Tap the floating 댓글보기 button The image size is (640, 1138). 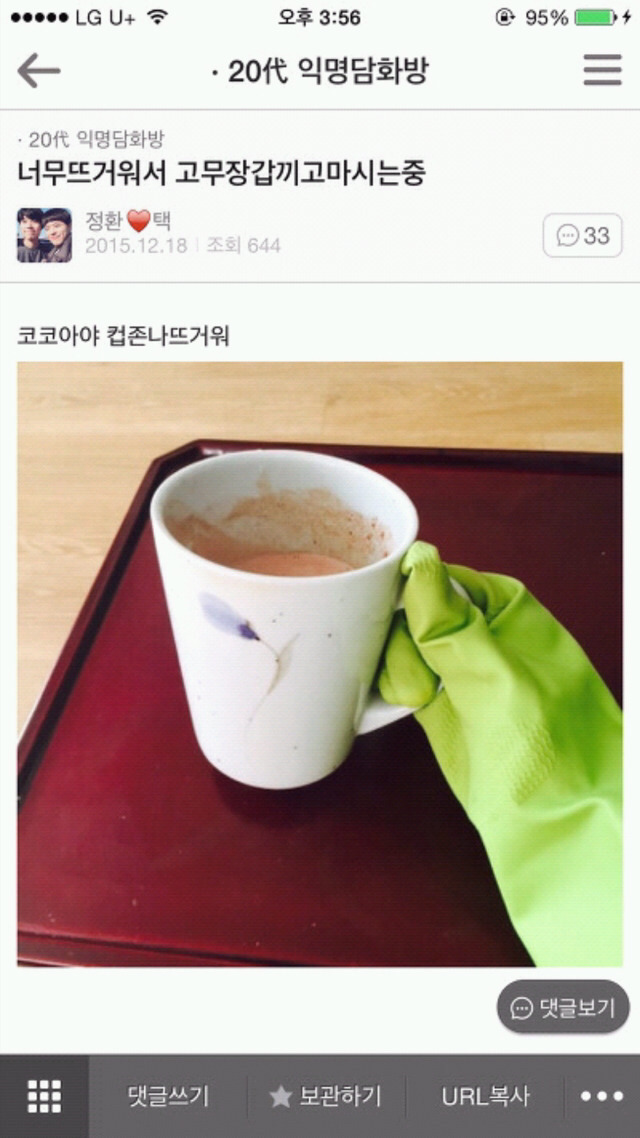(563, 1007)
